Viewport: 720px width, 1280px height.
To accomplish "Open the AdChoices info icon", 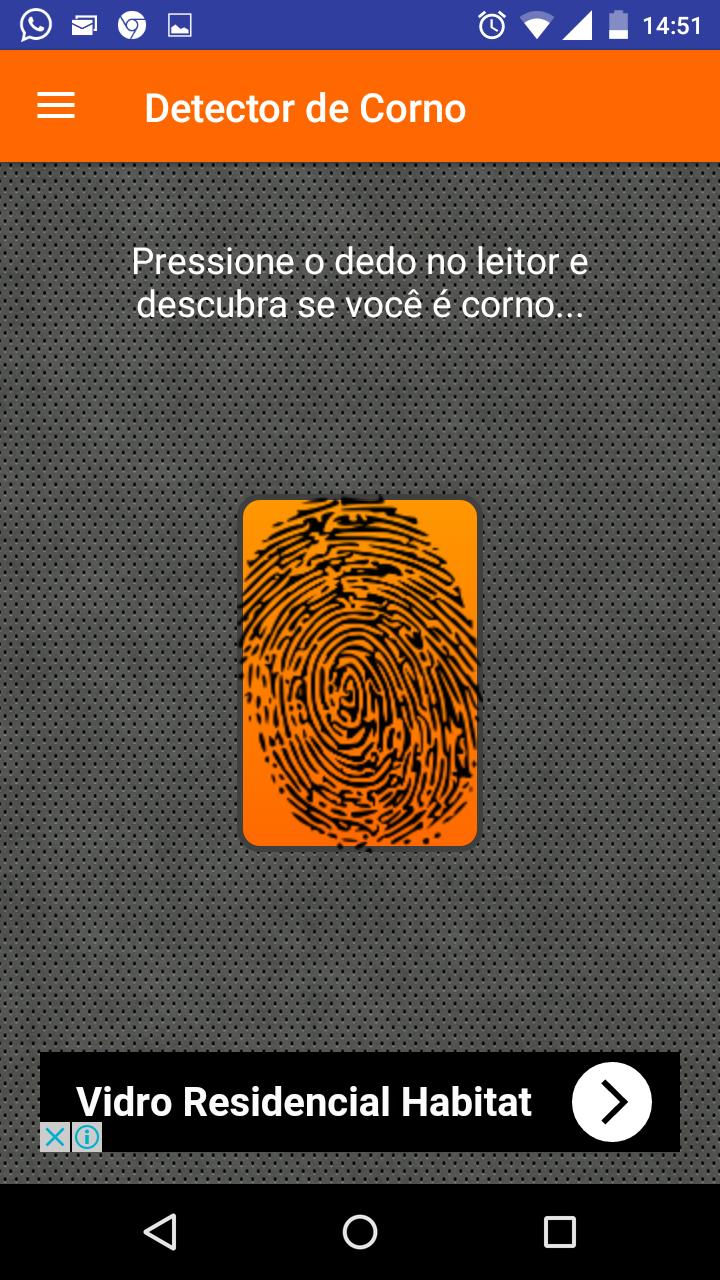I will (x=88, y=1136).
